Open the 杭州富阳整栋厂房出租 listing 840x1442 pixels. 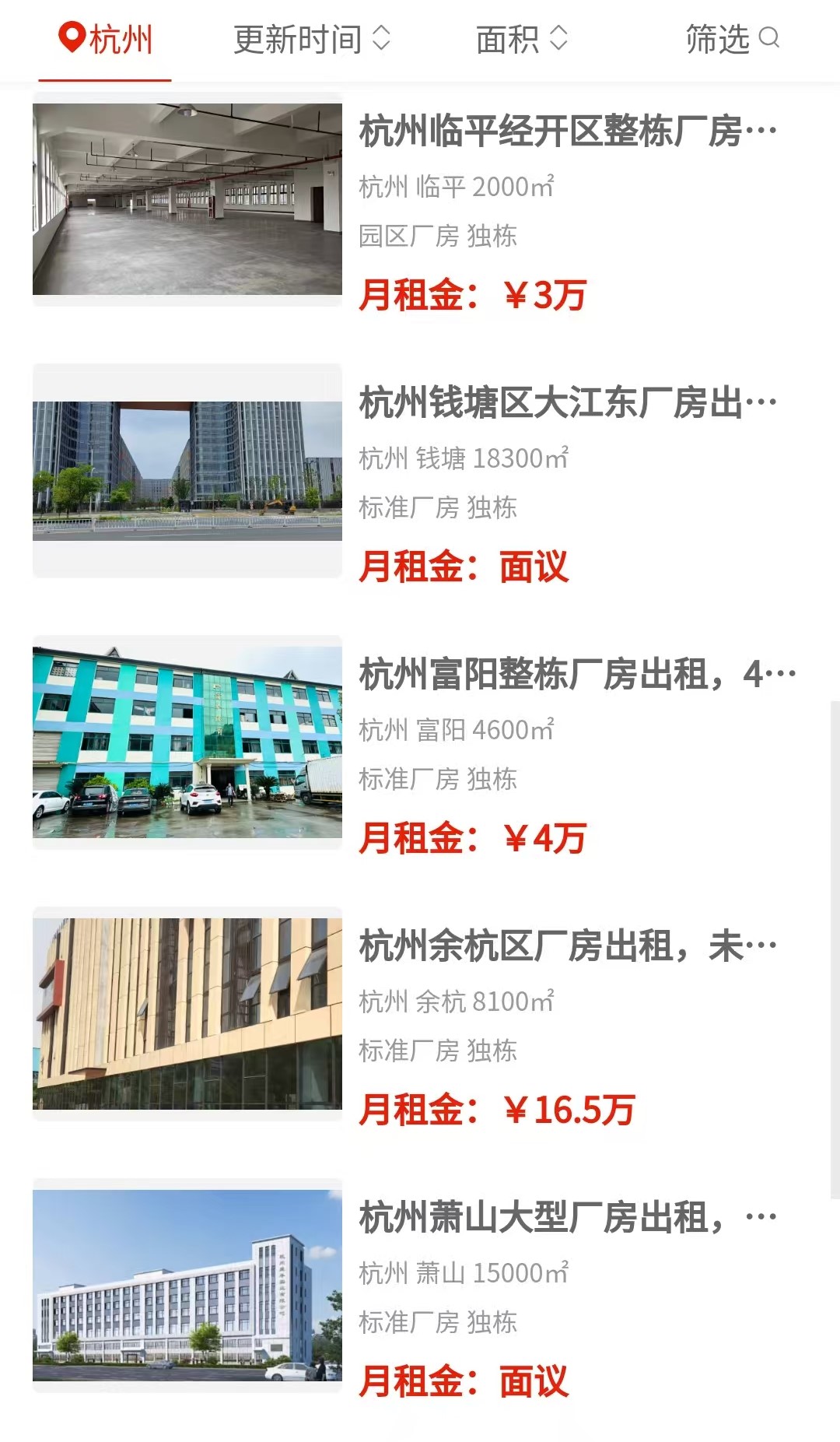576,675
